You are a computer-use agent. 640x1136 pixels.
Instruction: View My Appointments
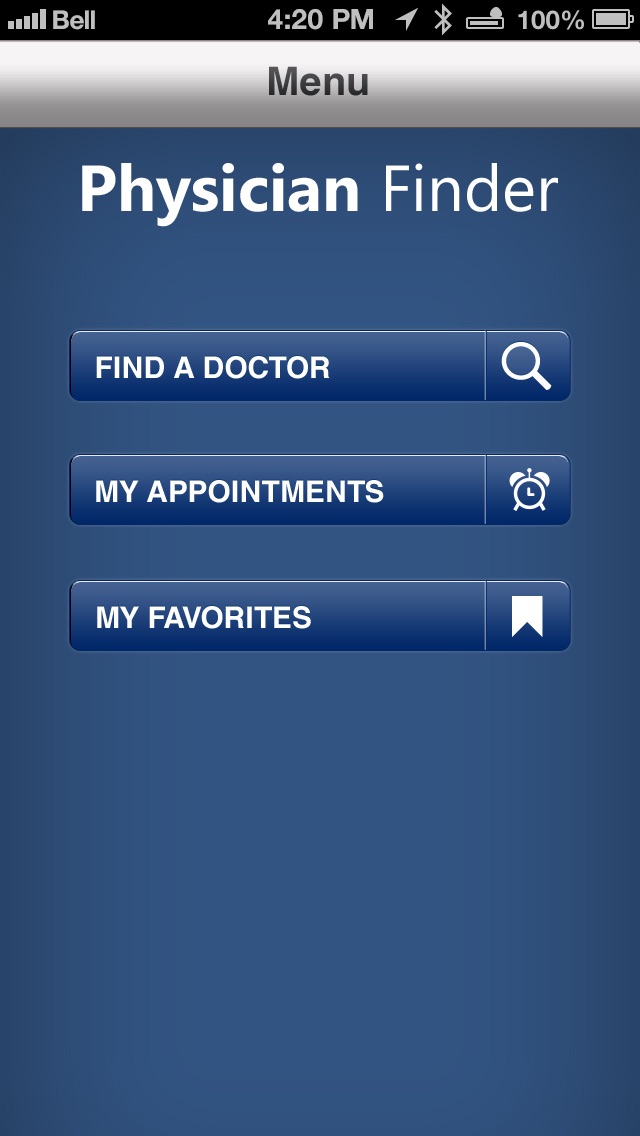coord(319,491)
